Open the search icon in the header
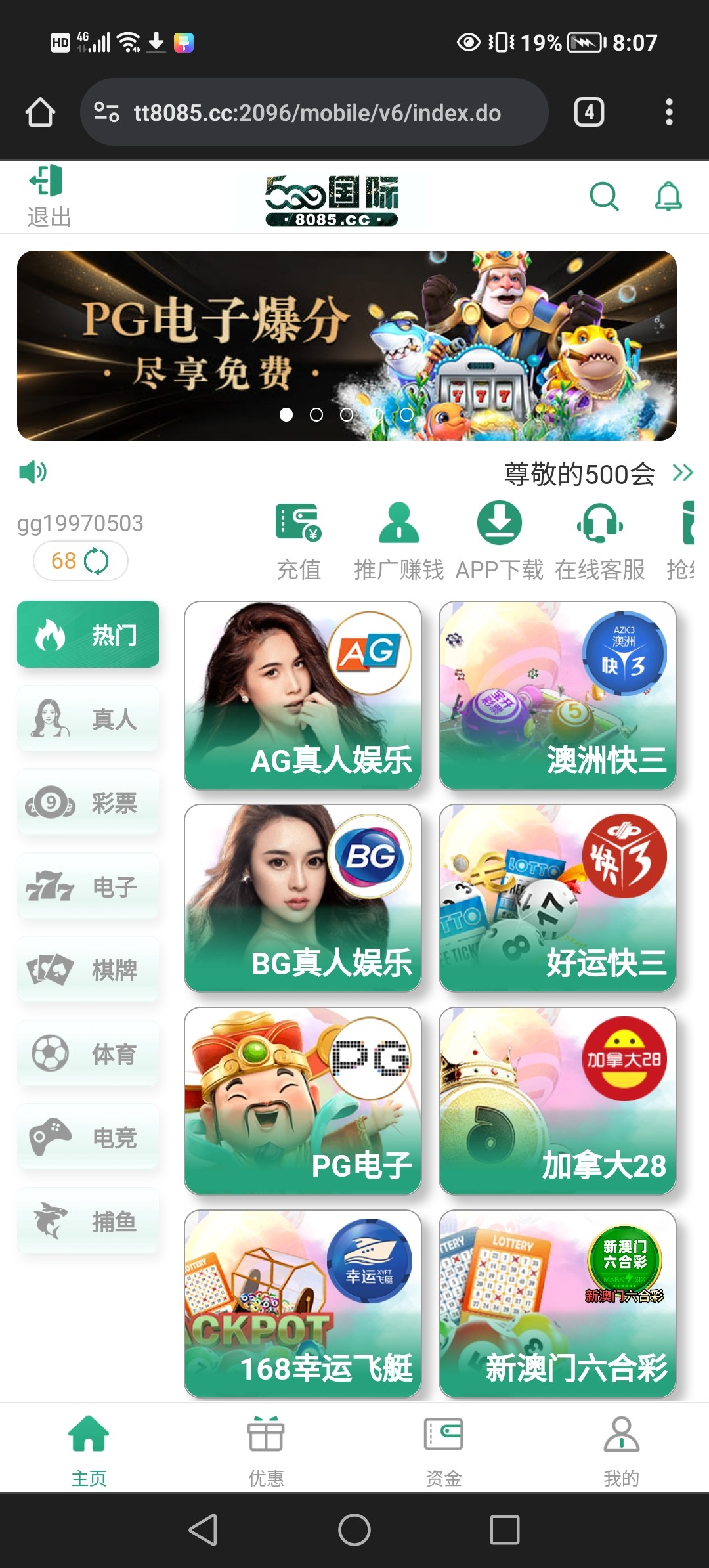709x1568 pixels. 604,196
